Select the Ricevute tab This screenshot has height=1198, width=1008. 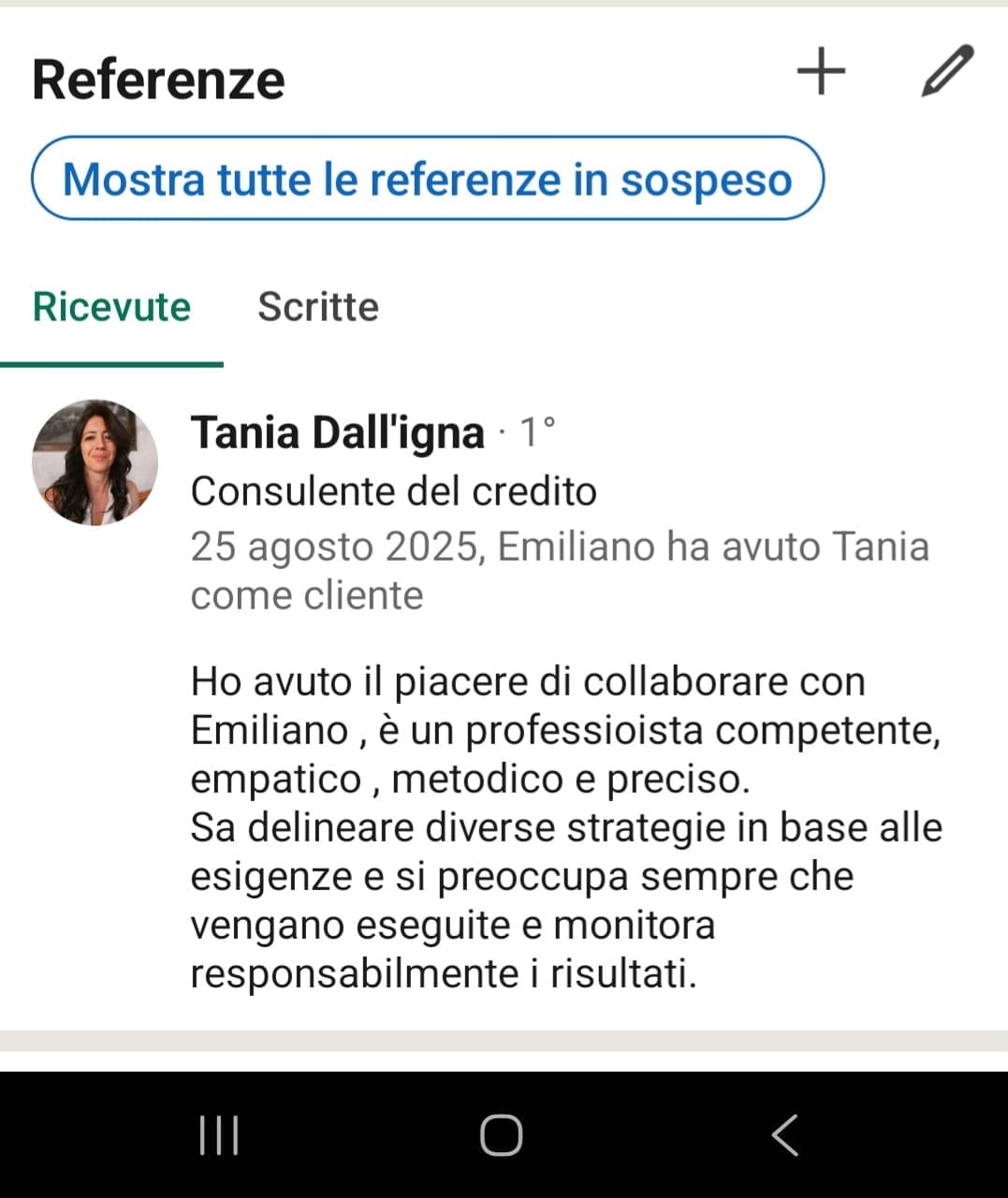click(x=111, y=307)
